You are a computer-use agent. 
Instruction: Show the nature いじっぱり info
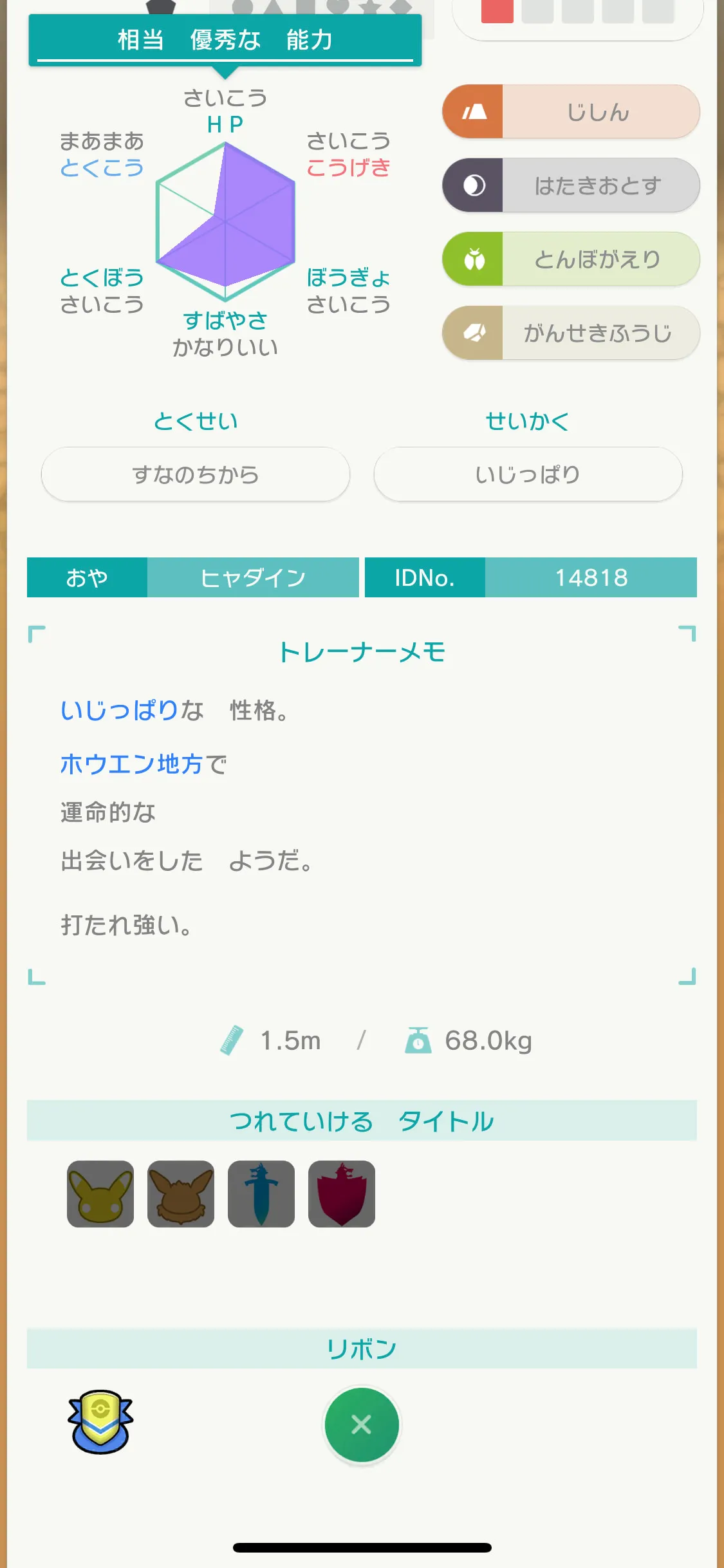click(528, 474)
